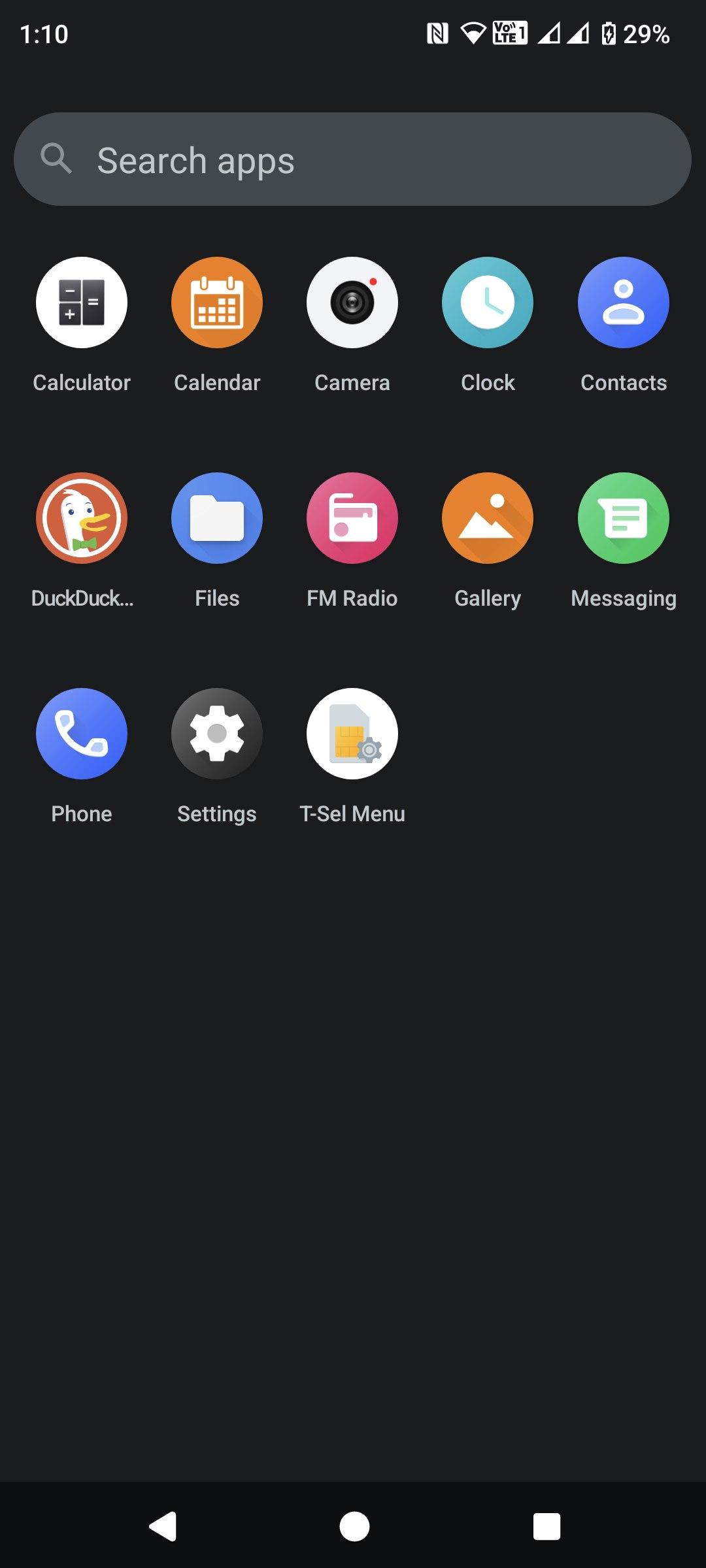Launch the Calendar app
This screenshot has height=1568, width=706.
217,302
